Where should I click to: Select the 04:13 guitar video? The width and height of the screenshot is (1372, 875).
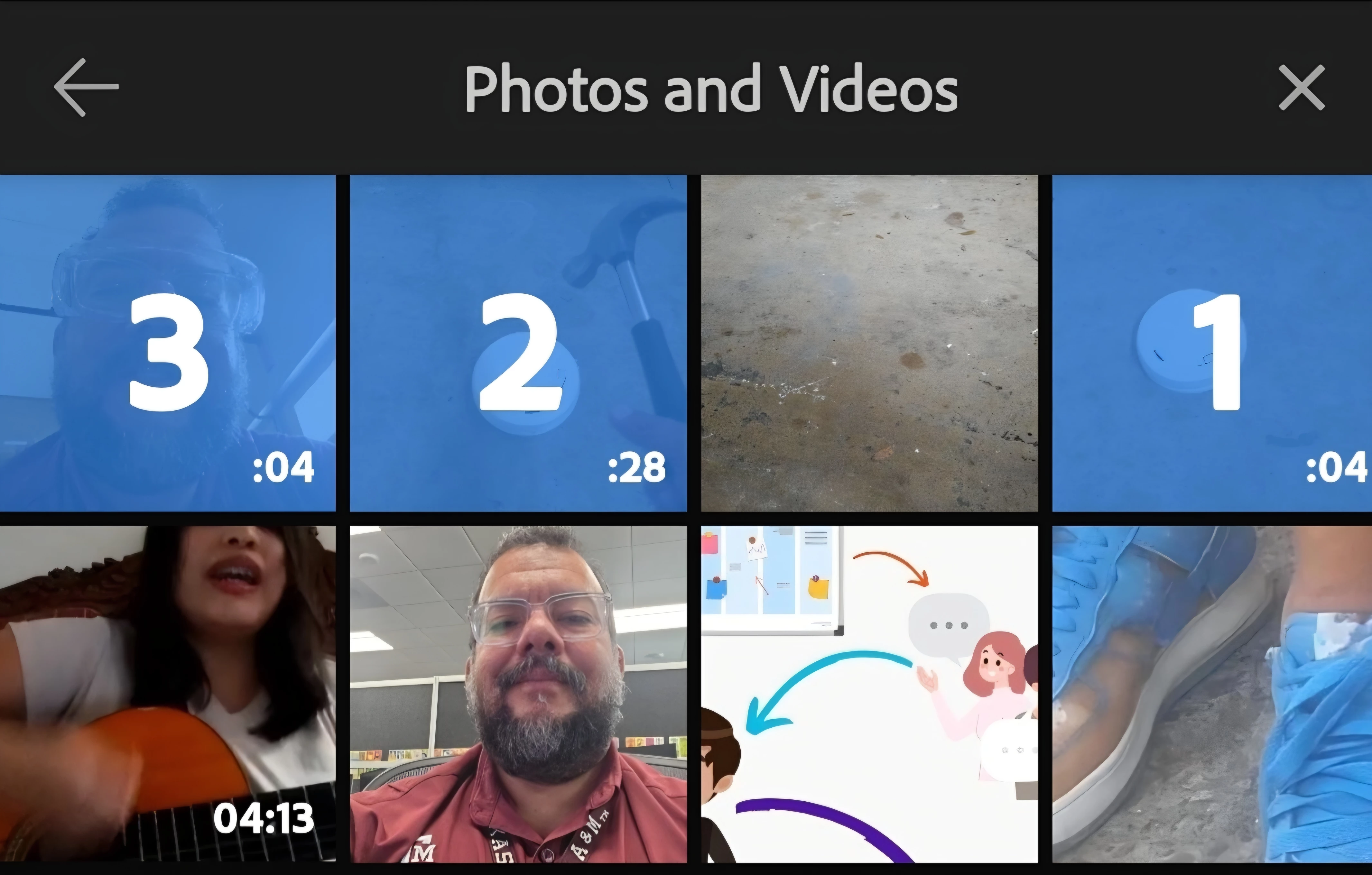[x=168, y=694]
